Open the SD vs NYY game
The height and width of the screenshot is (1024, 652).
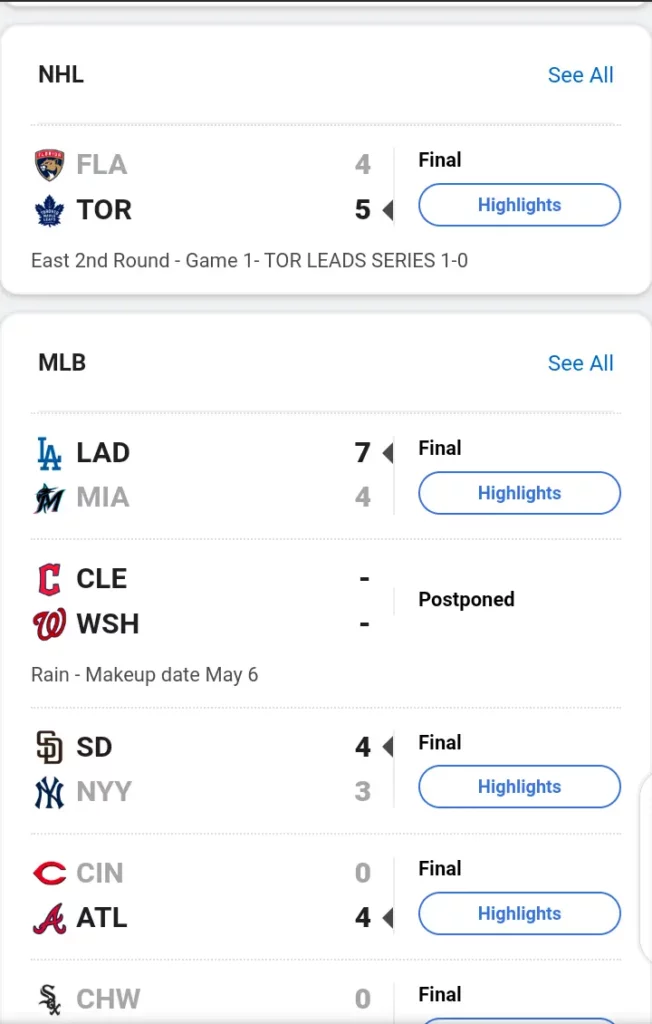tap(200, 769)
